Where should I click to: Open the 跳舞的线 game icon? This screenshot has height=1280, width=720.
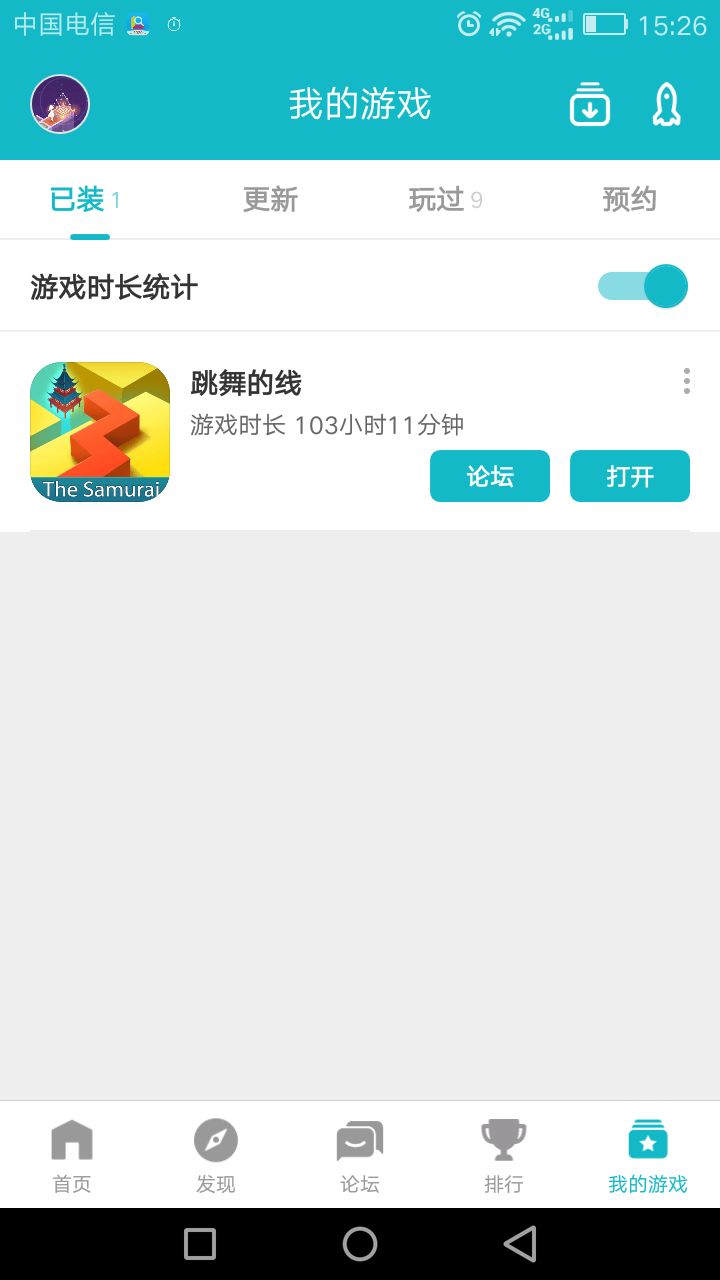100,432
